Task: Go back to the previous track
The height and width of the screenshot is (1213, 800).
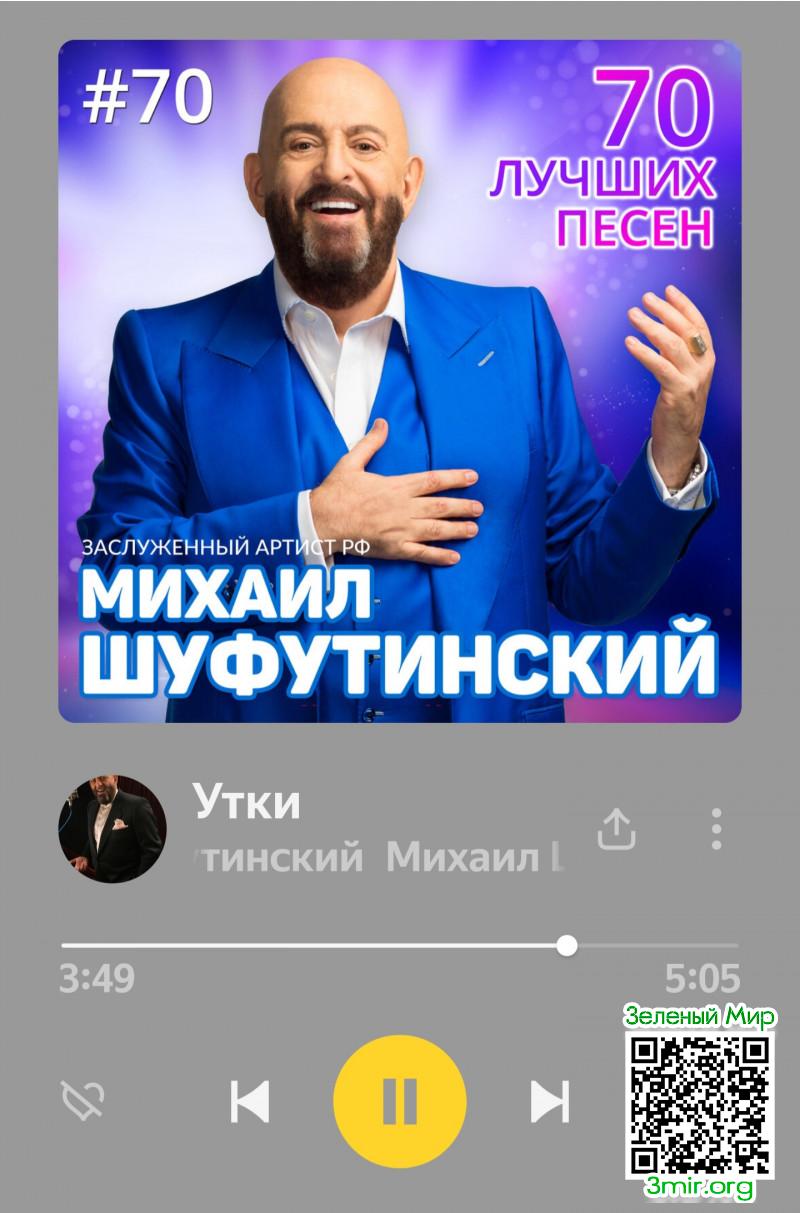Action: 250,1102
